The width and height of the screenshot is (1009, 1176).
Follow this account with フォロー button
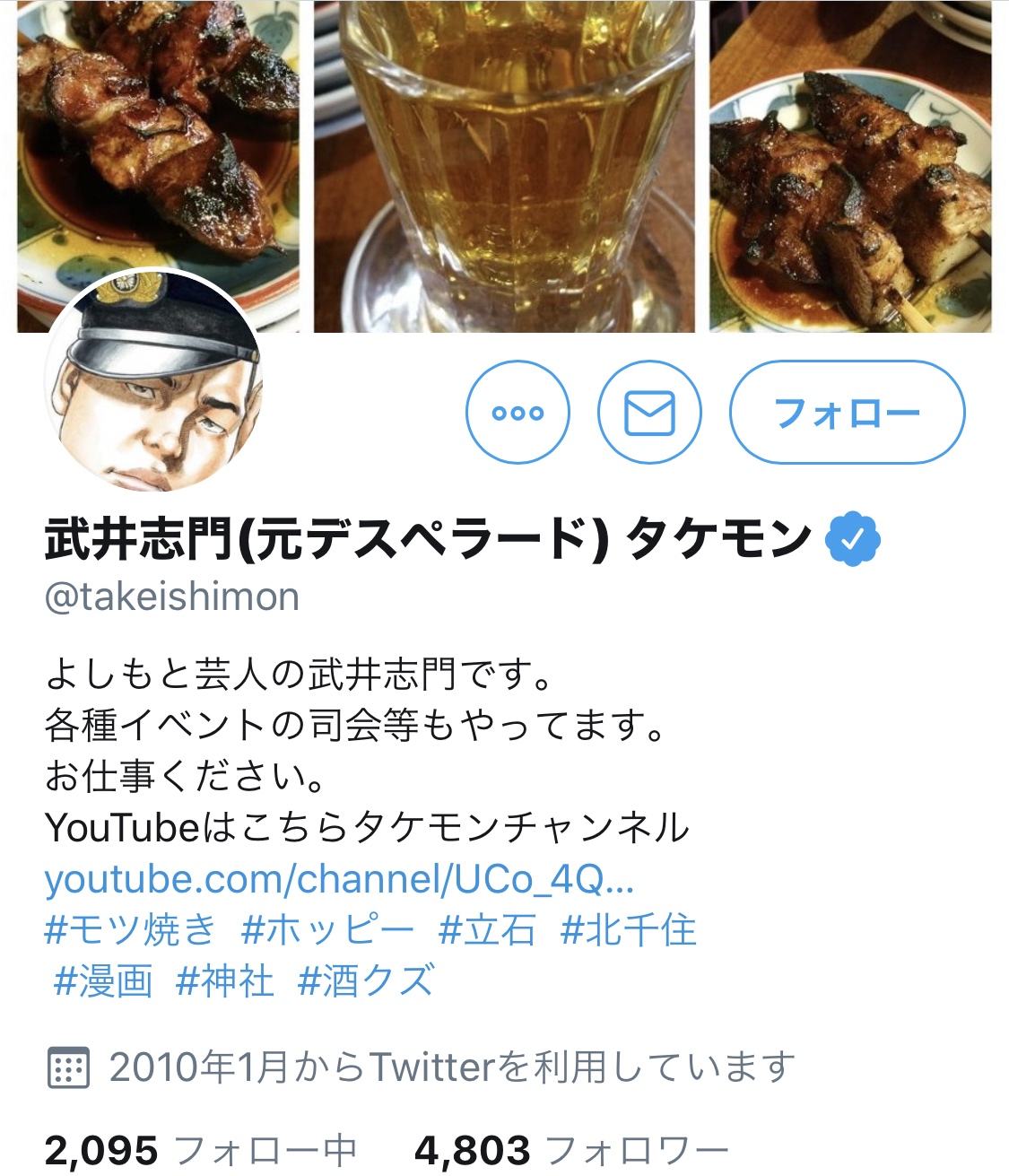tap(847, 413)
